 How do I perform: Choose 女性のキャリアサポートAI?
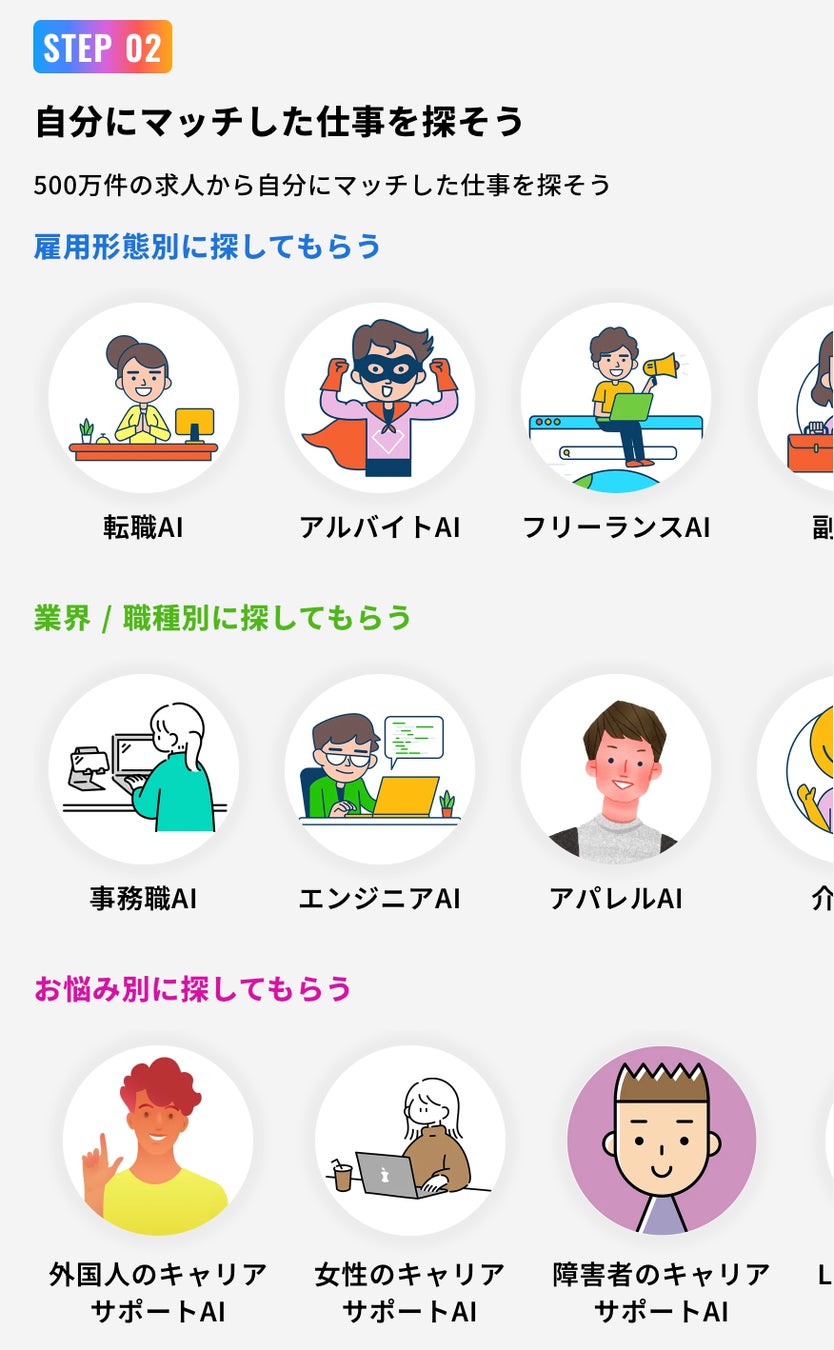coord(409,1140)
